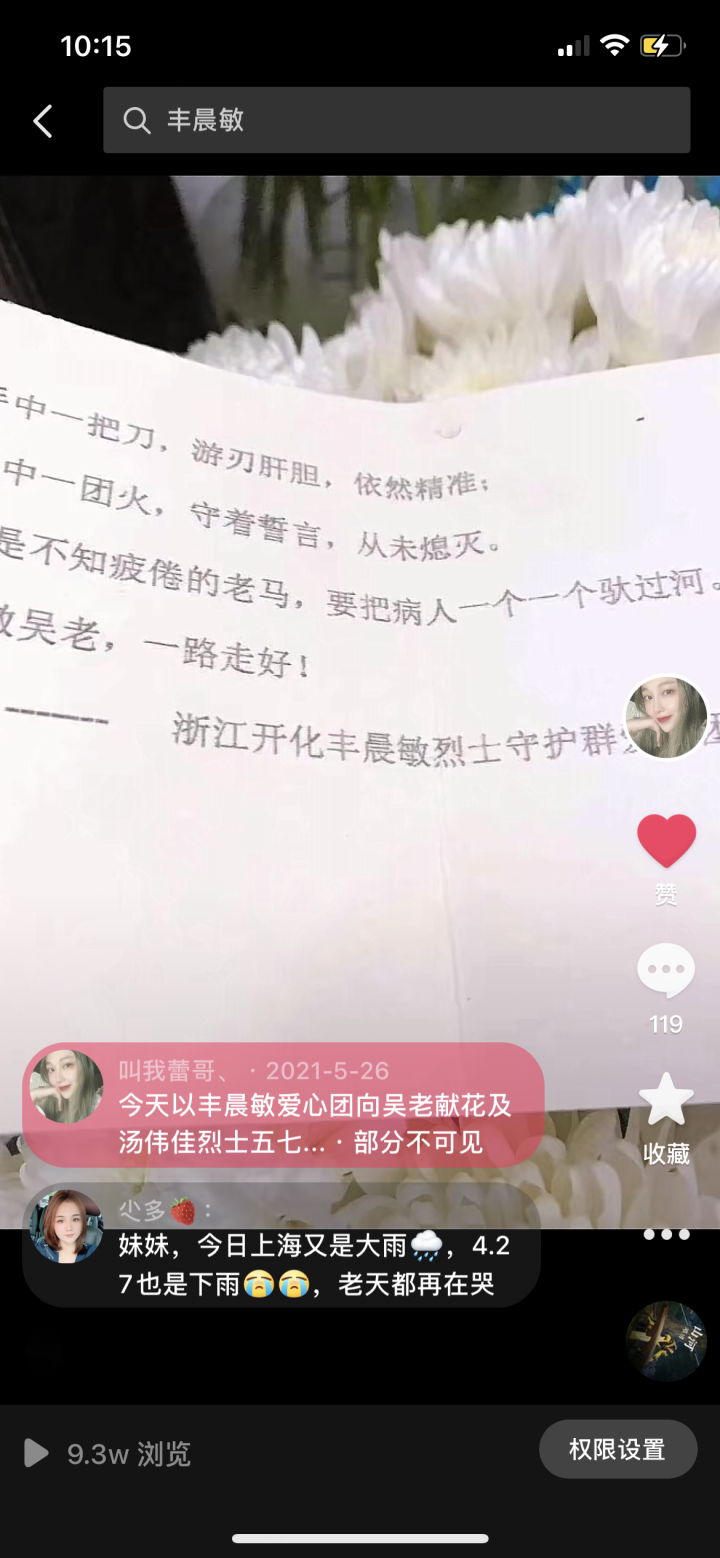Open the rotating music disc
The image size is (720, 1558).
point(666,1341)
